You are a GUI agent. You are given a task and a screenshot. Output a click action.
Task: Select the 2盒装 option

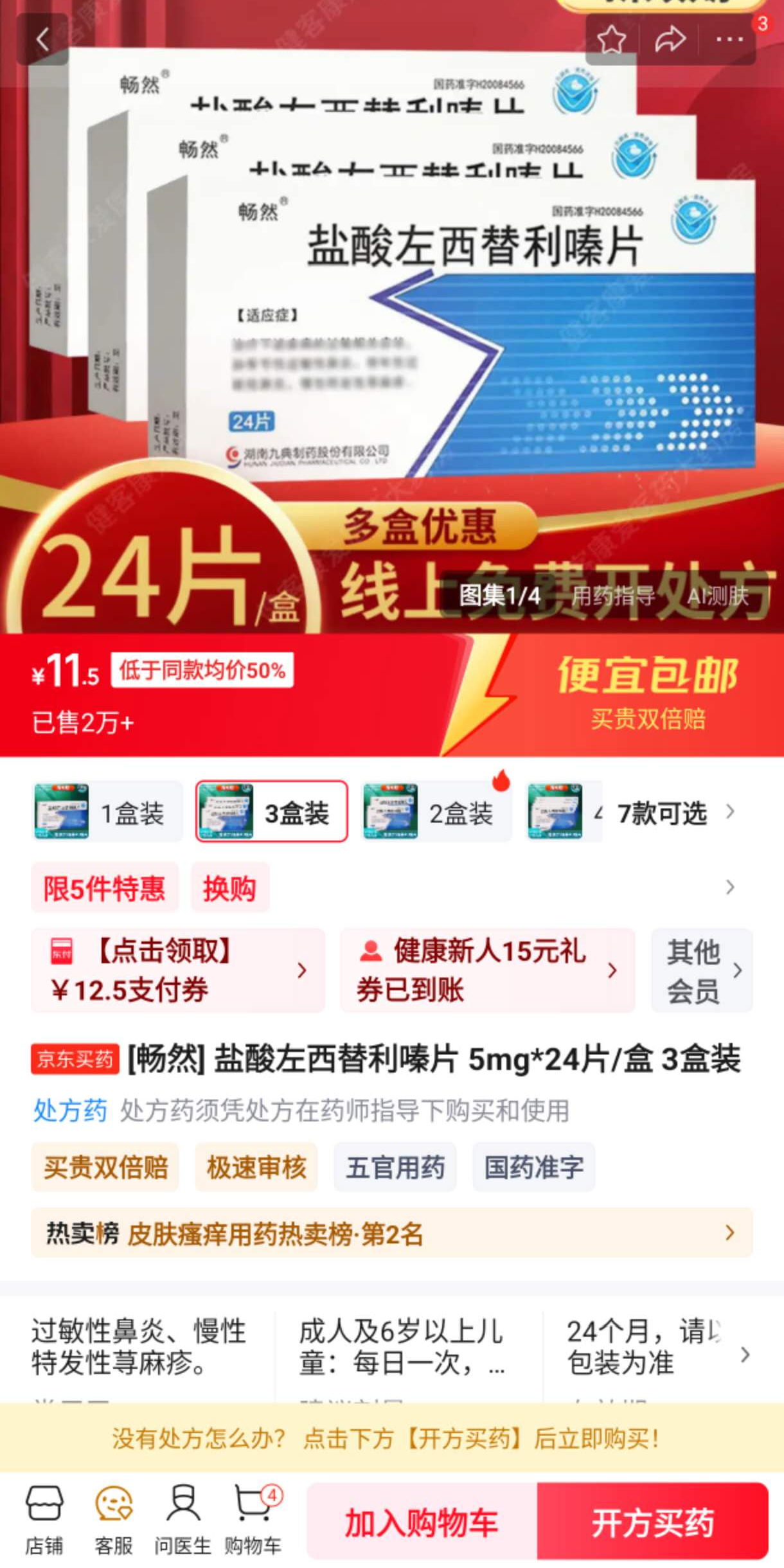[435, 812]
